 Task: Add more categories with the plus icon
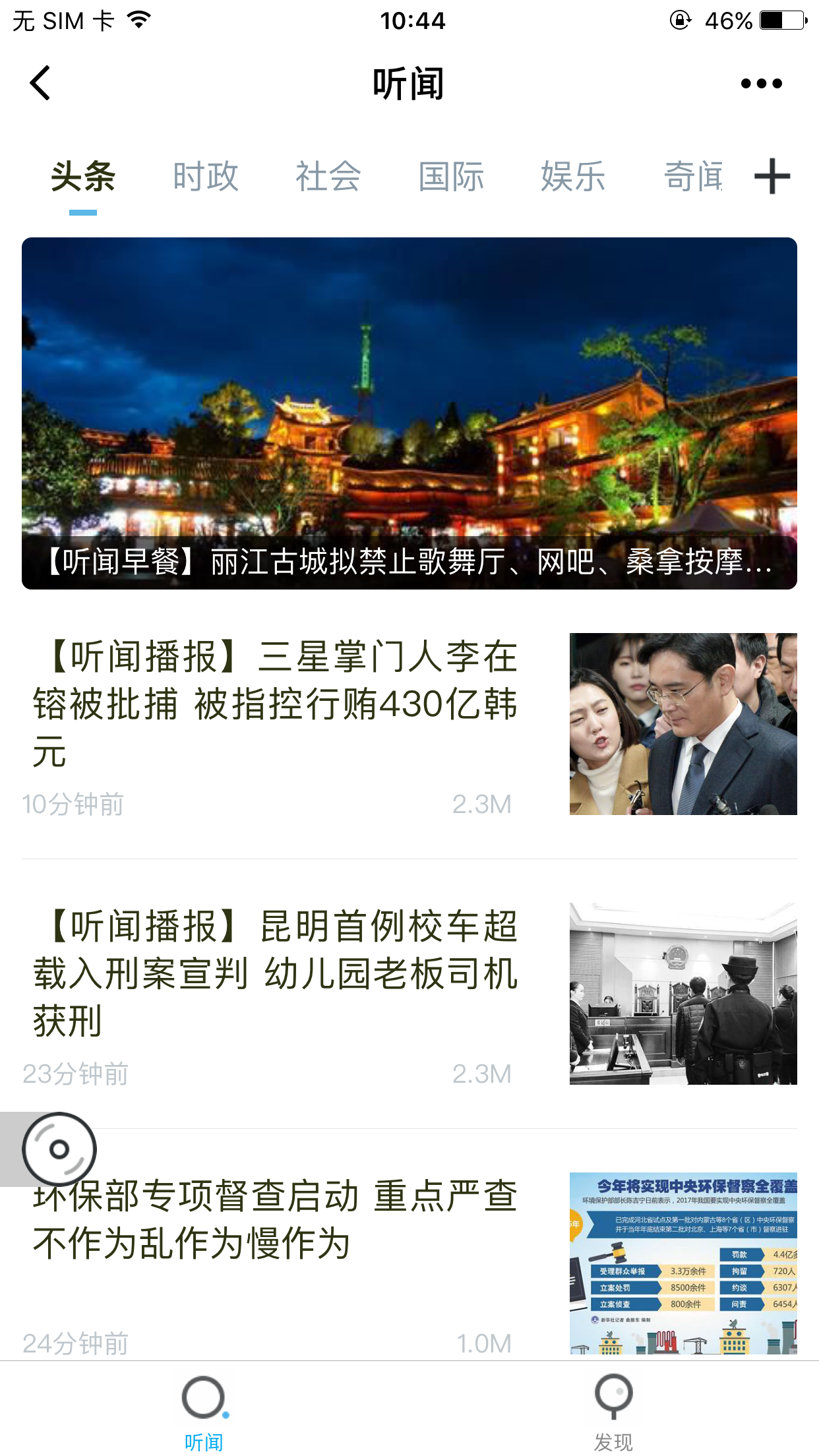click(772, 177)
